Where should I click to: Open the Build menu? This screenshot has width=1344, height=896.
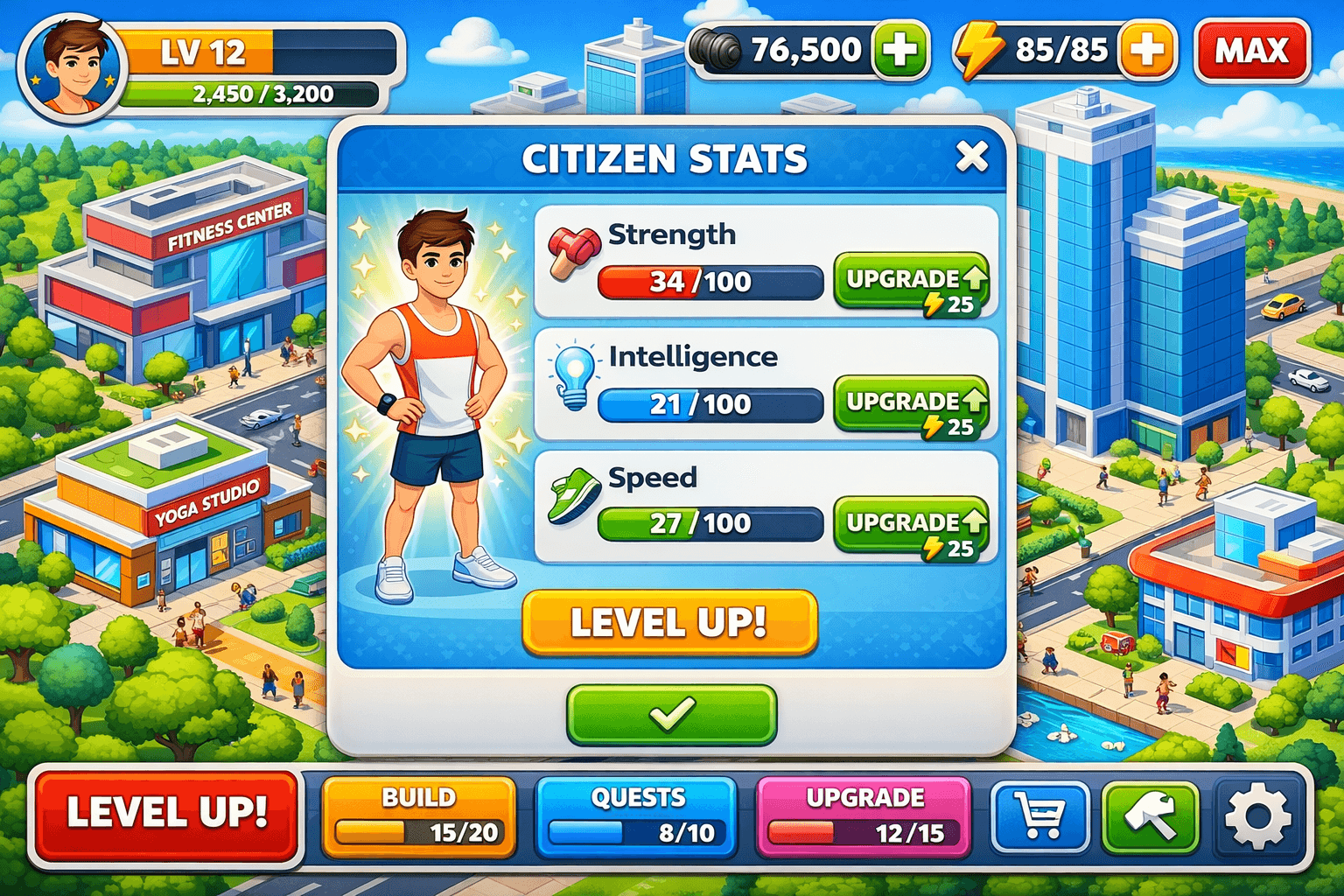click(419, 816)
